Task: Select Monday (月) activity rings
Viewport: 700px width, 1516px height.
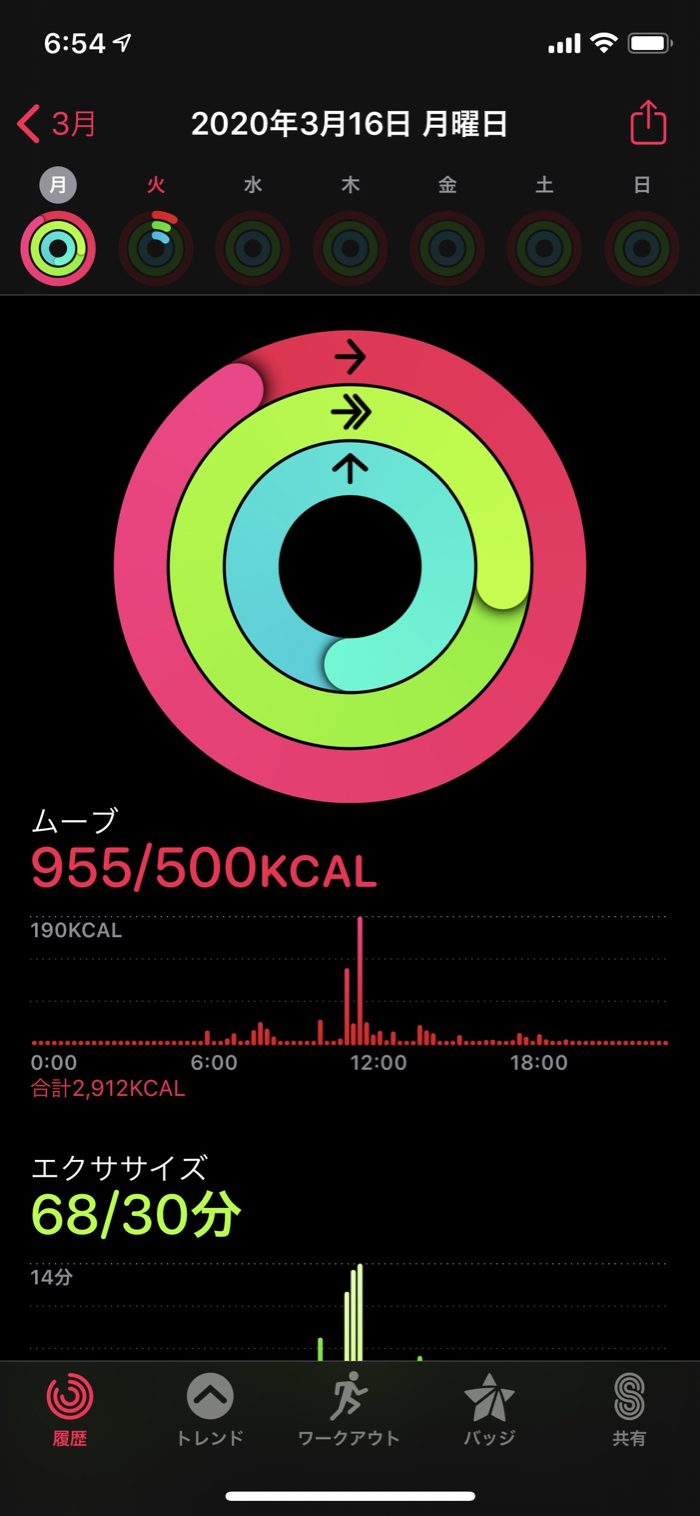Action: (58, 248)
